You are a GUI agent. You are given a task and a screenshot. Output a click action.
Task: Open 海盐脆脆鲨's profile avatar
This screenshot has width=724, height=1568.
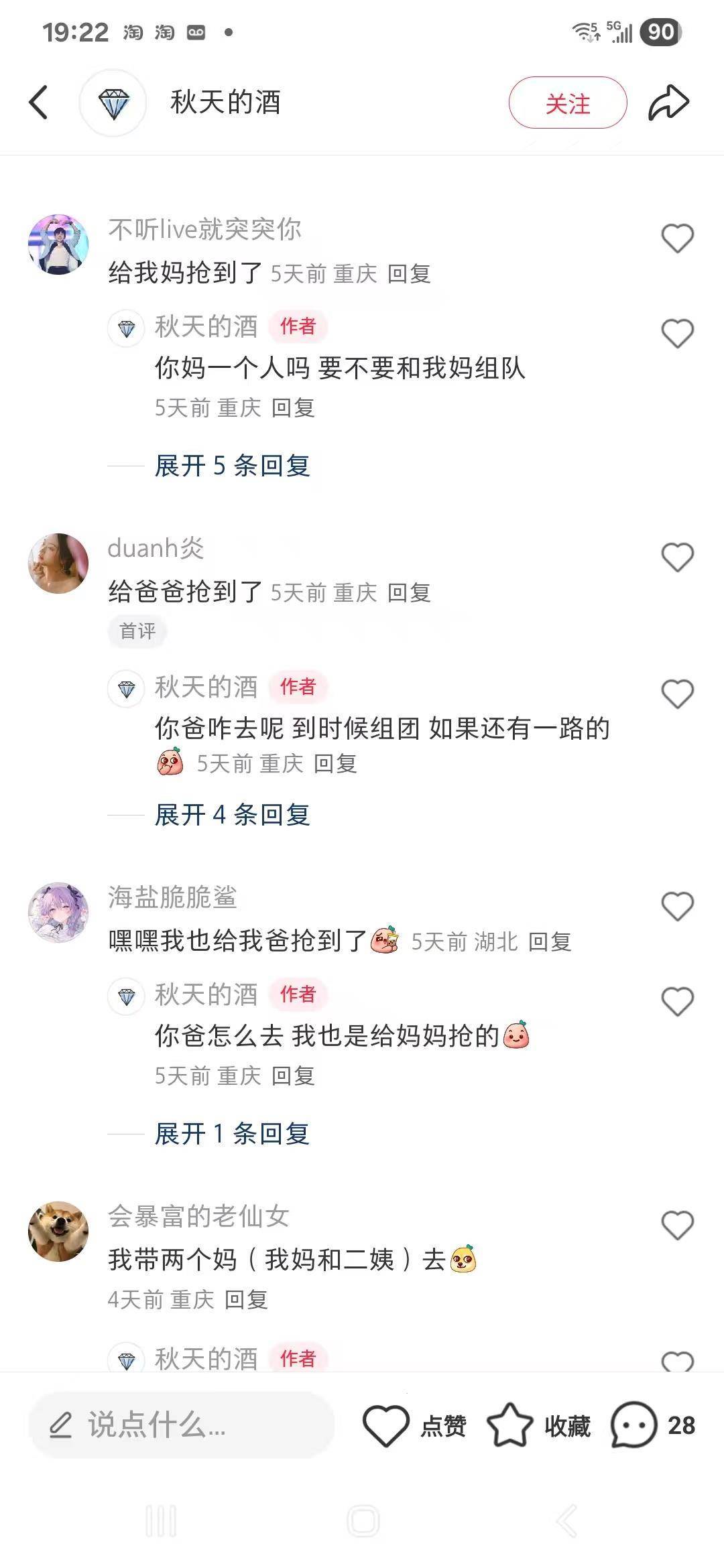[x=58, y=912]
